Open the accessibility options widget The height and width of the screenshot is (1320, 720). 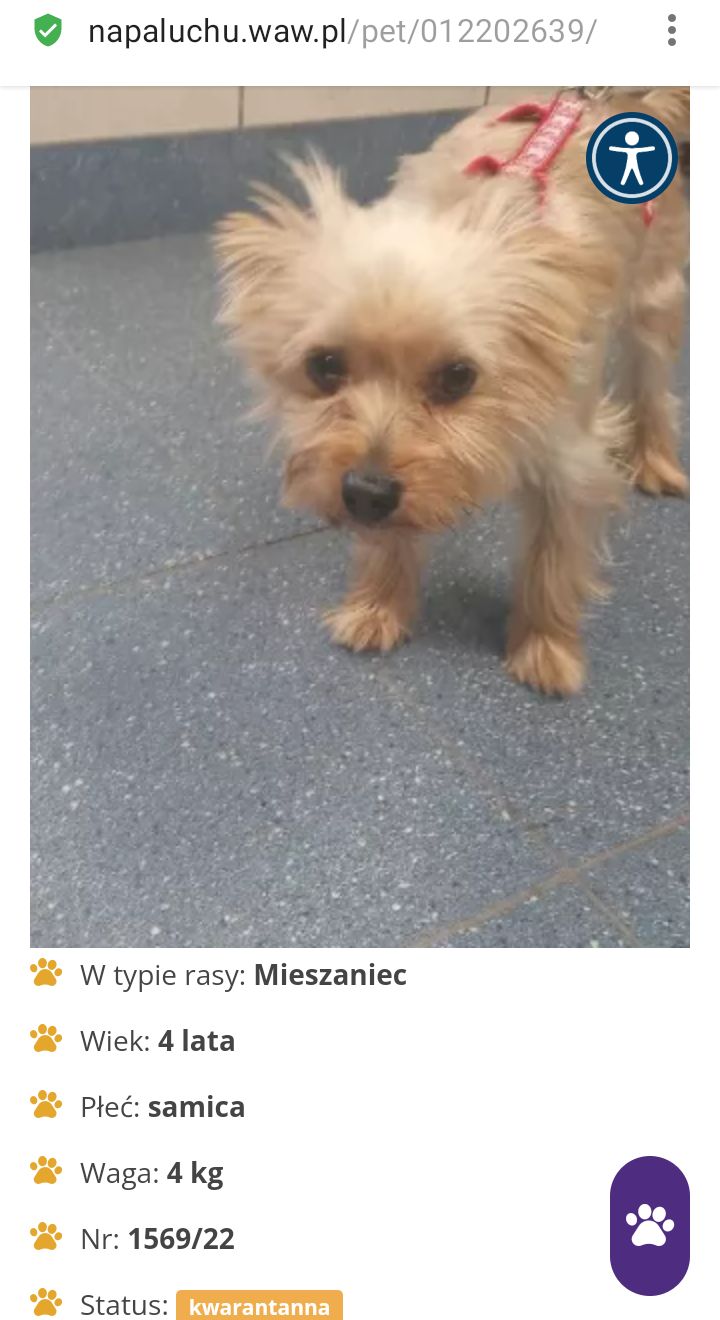(632, 158)
